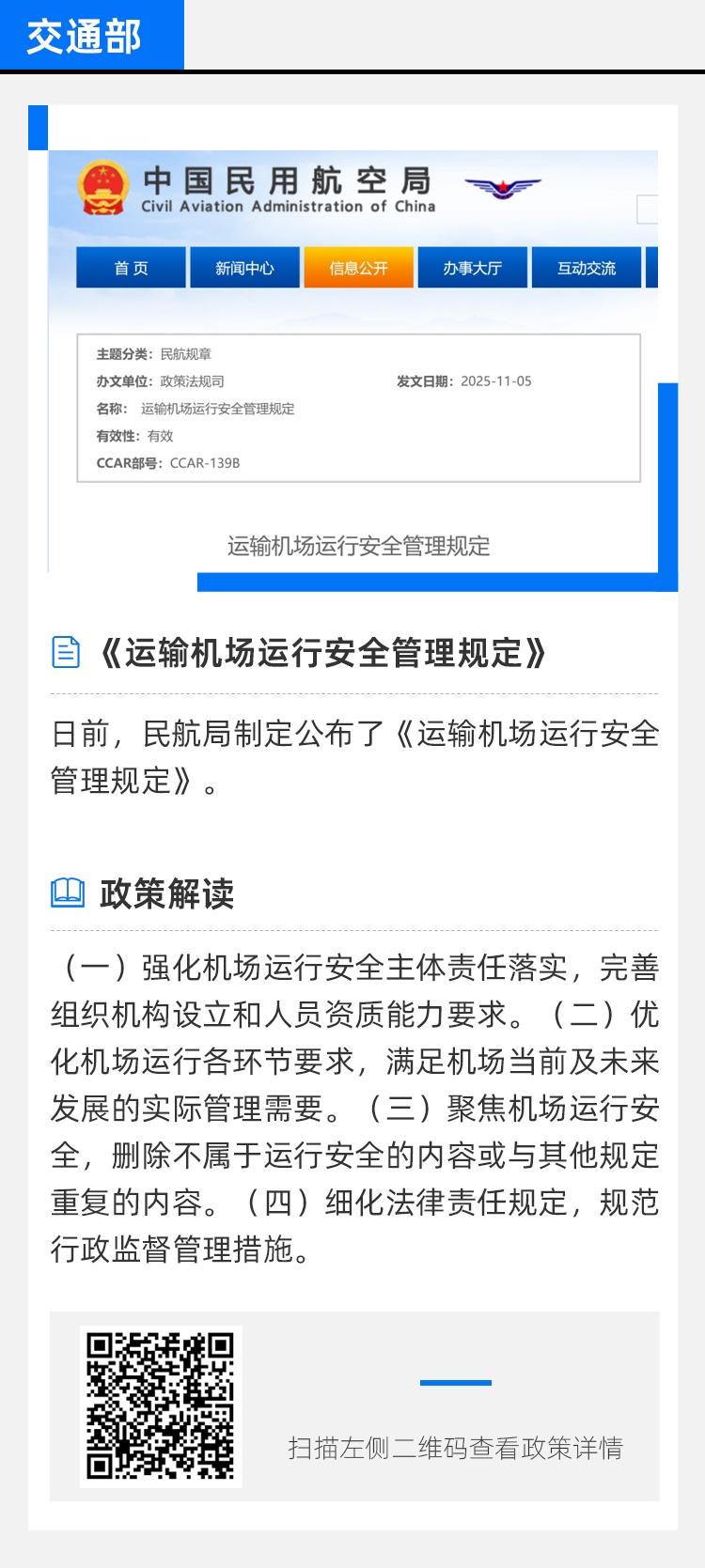The height and width of the screenshot is (1568, 705).
Task: Click the open-book icon beside 政策解读
Action: point(68,891)
